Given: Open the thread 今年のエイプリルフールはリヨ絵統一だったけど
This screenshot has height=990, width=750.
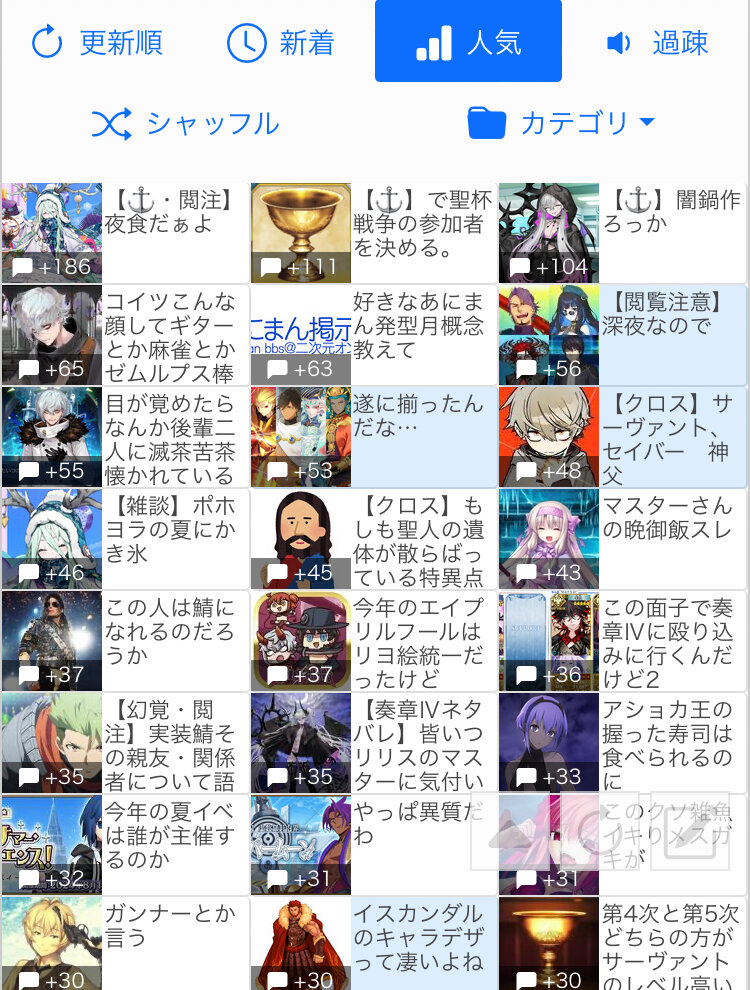Looking at the screenshot, I should click(374, 641).
